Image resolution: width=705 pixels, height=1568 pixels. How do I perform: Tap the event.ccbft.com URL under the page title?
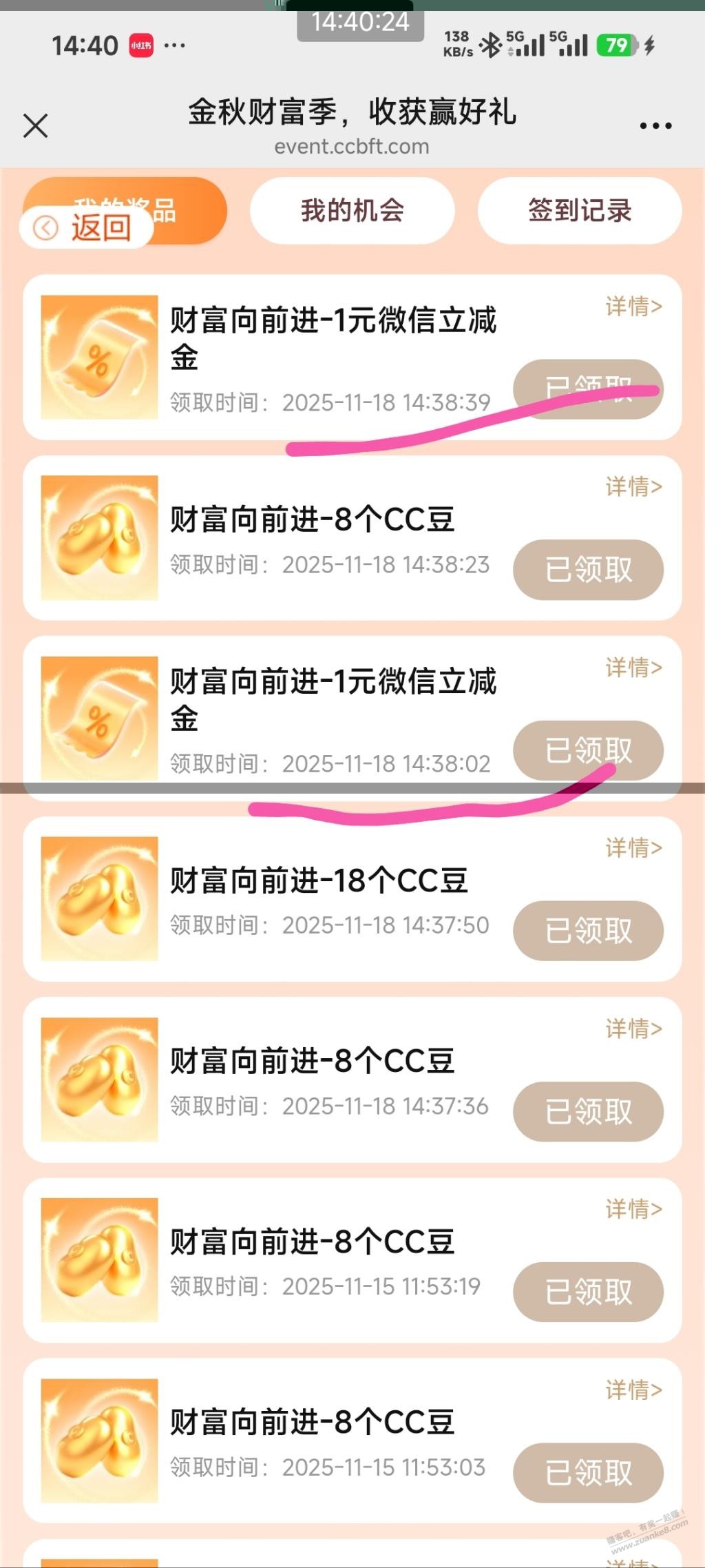click(x=352, y=146)
